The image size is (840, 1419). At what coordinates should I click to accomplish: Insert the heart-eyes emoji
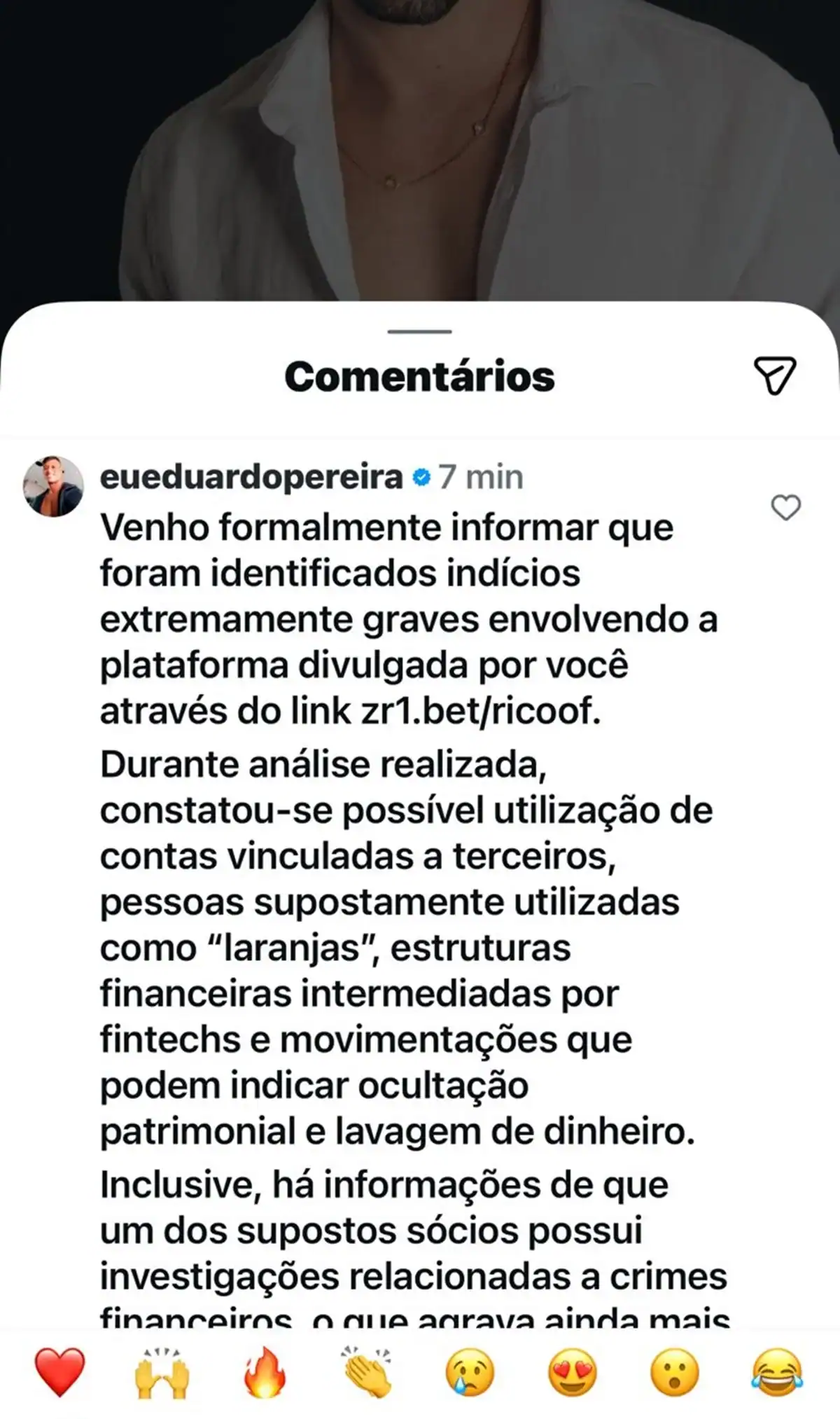point(573,1372)
